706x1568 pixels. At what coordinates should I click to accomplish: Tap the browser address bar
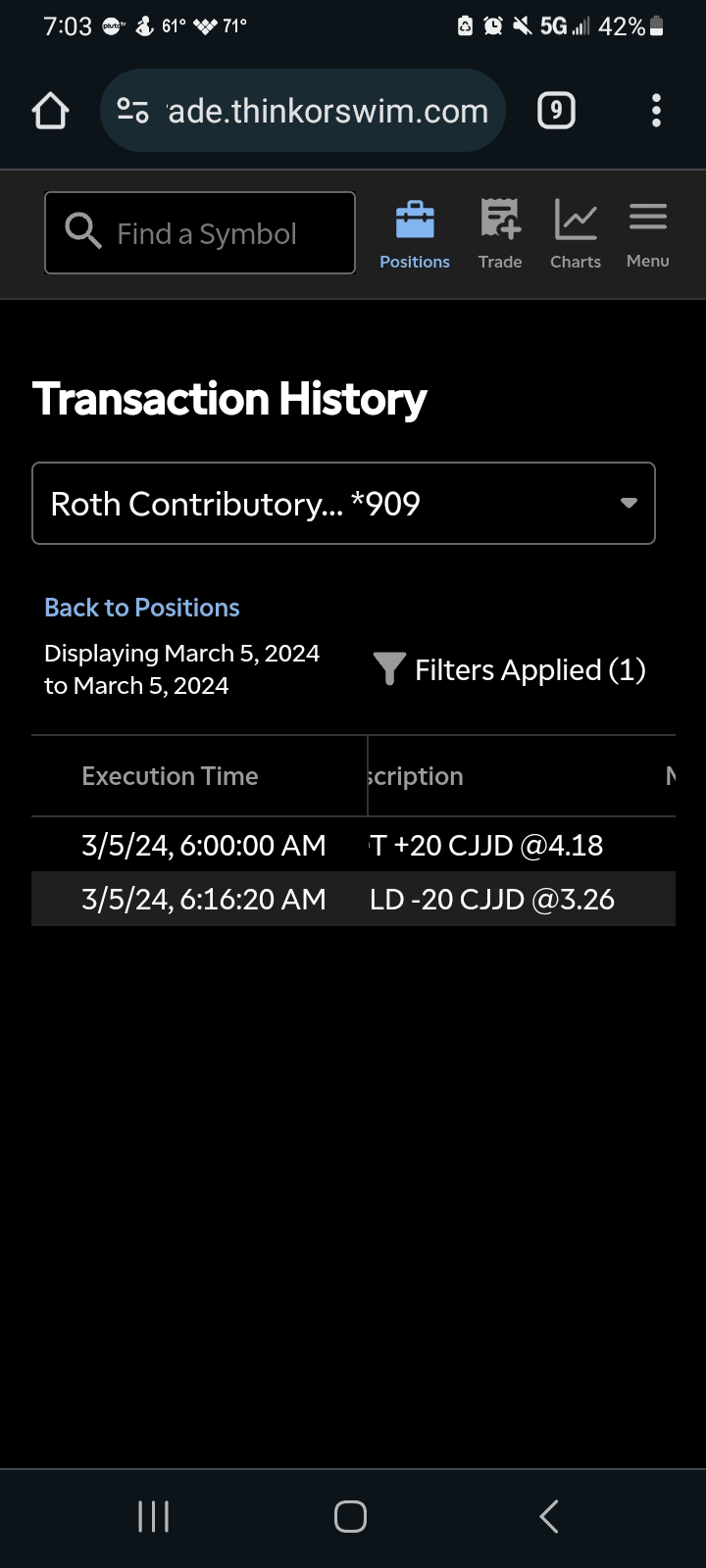304,111
